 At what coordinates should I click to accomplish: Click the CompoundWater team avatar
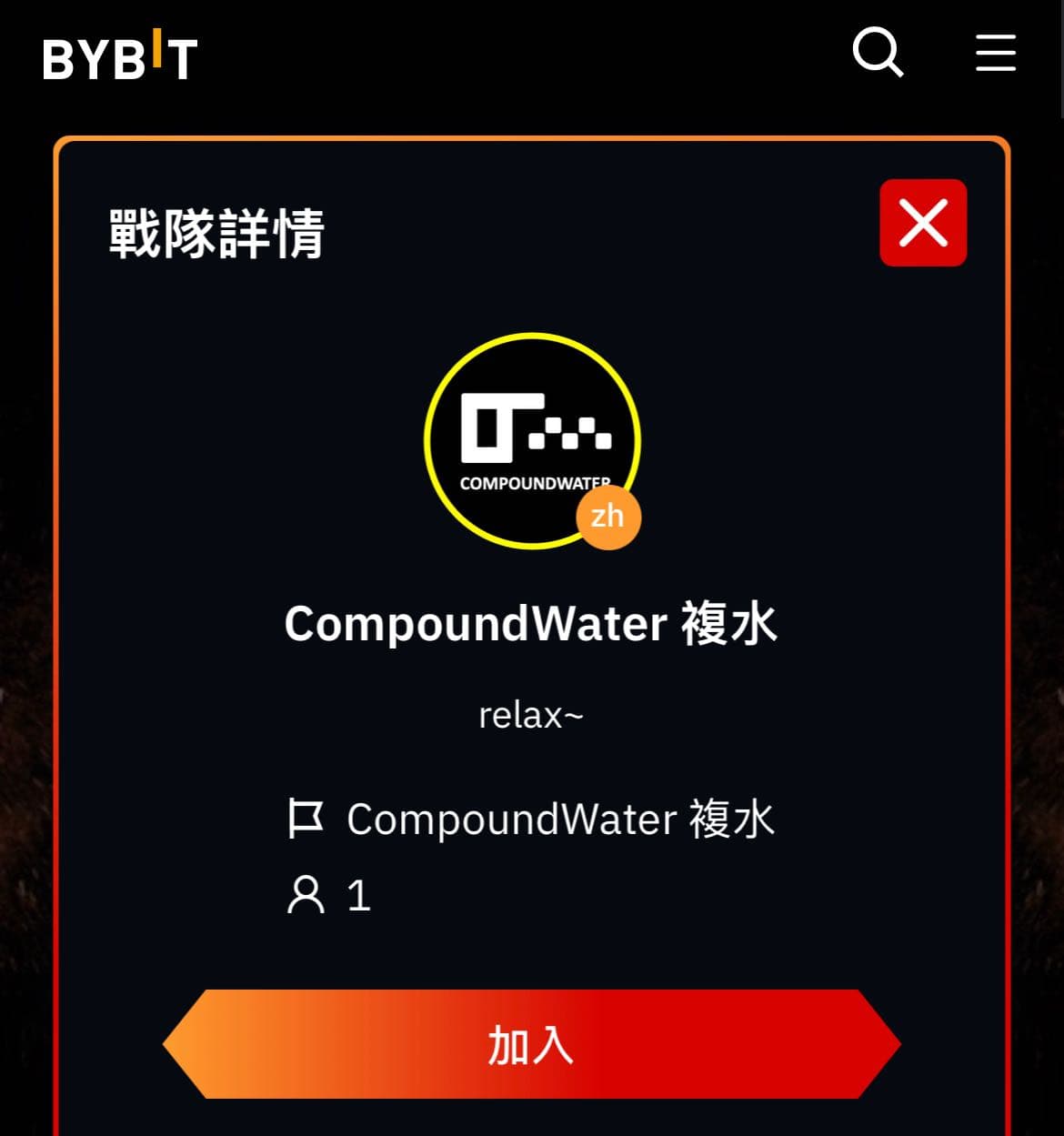(x=532, y=441)
